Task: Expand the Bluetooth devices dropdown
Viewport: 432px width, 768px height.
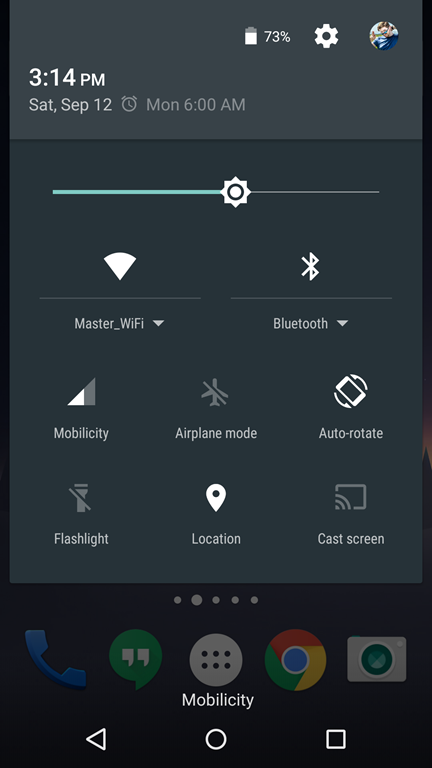Action: click(x=311, y=324)
